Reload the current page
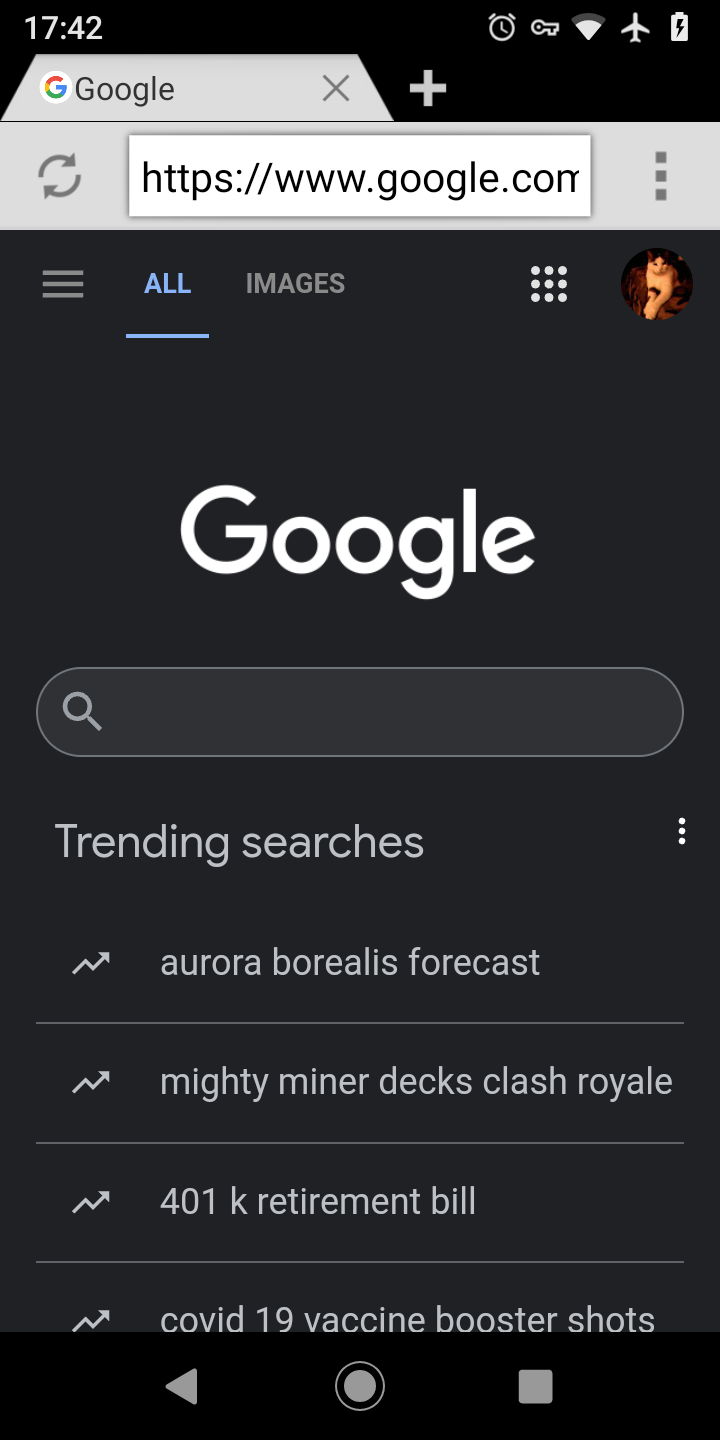 (60, 177)
